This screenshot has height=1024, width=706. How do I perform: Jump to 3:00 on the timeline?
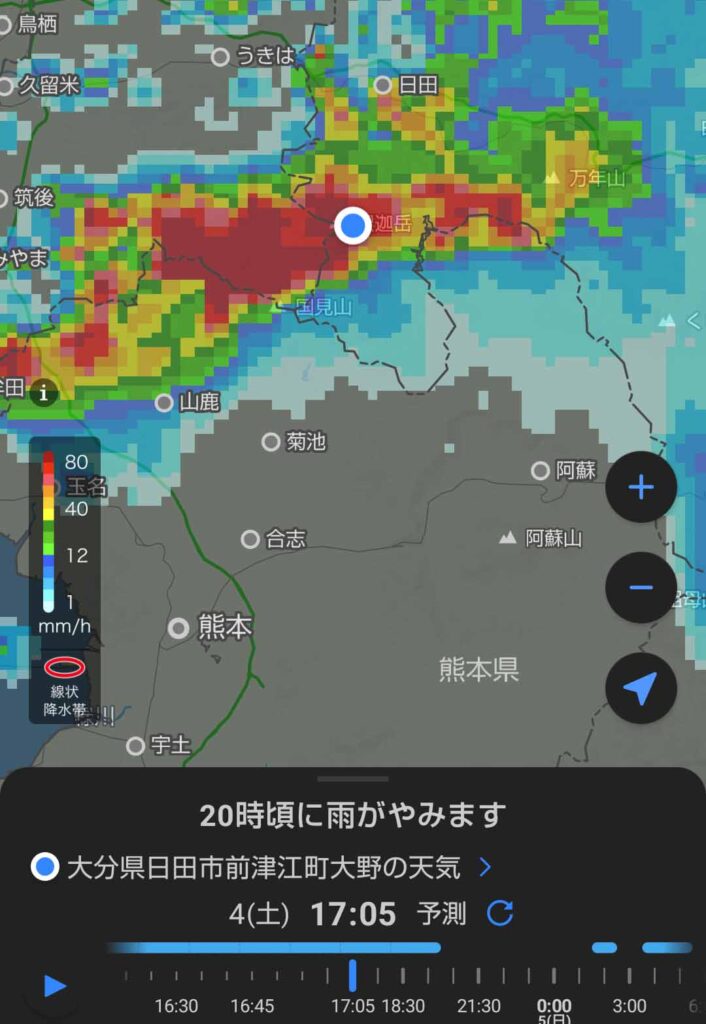(x=629, y=1005)
